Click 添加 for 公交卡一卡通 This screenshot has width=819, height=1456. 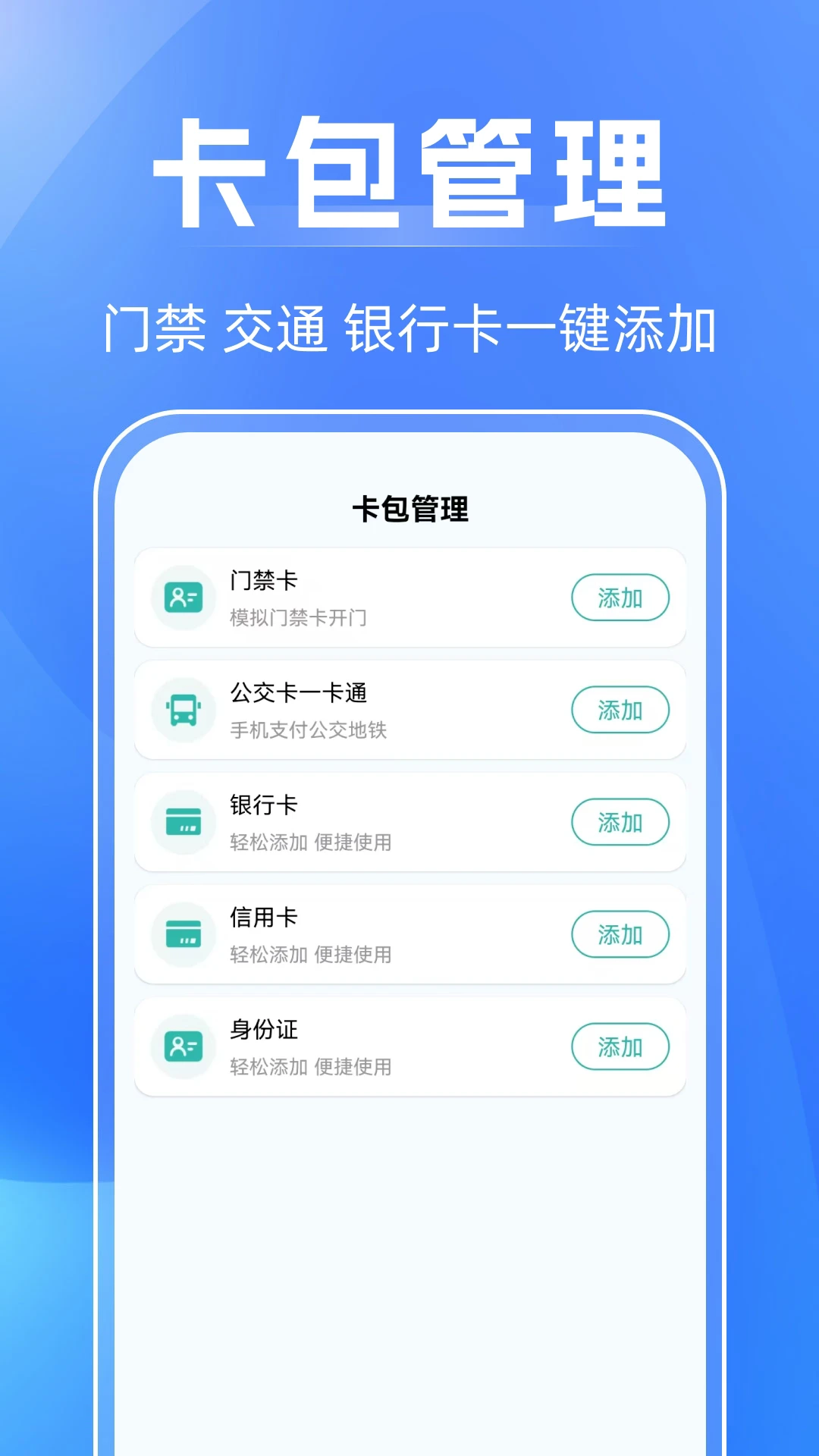pyautogui.click(x=620, y=711)
